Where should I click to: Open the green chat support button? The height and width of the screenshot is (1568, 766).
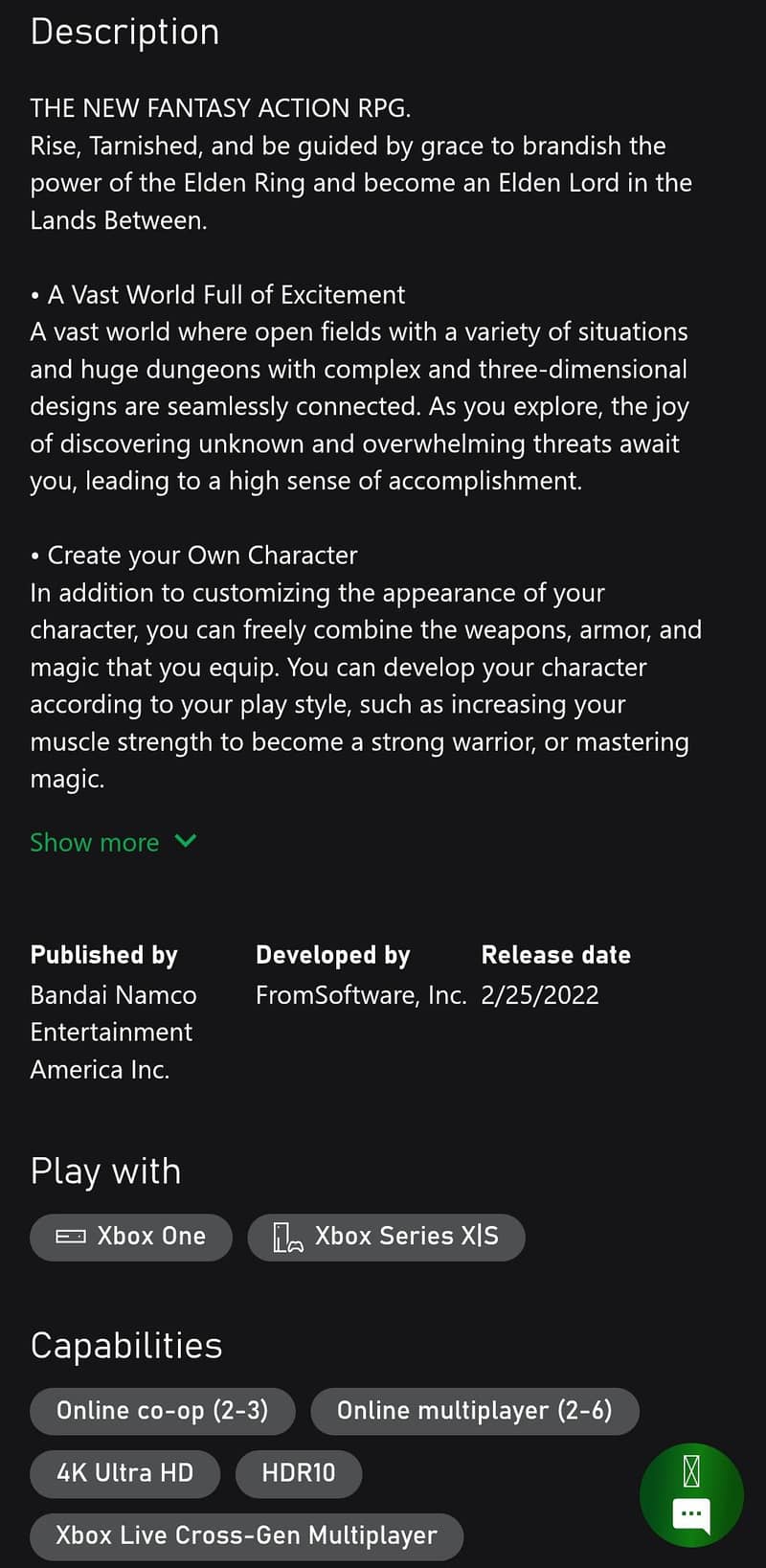click(x=691, y=1495)
